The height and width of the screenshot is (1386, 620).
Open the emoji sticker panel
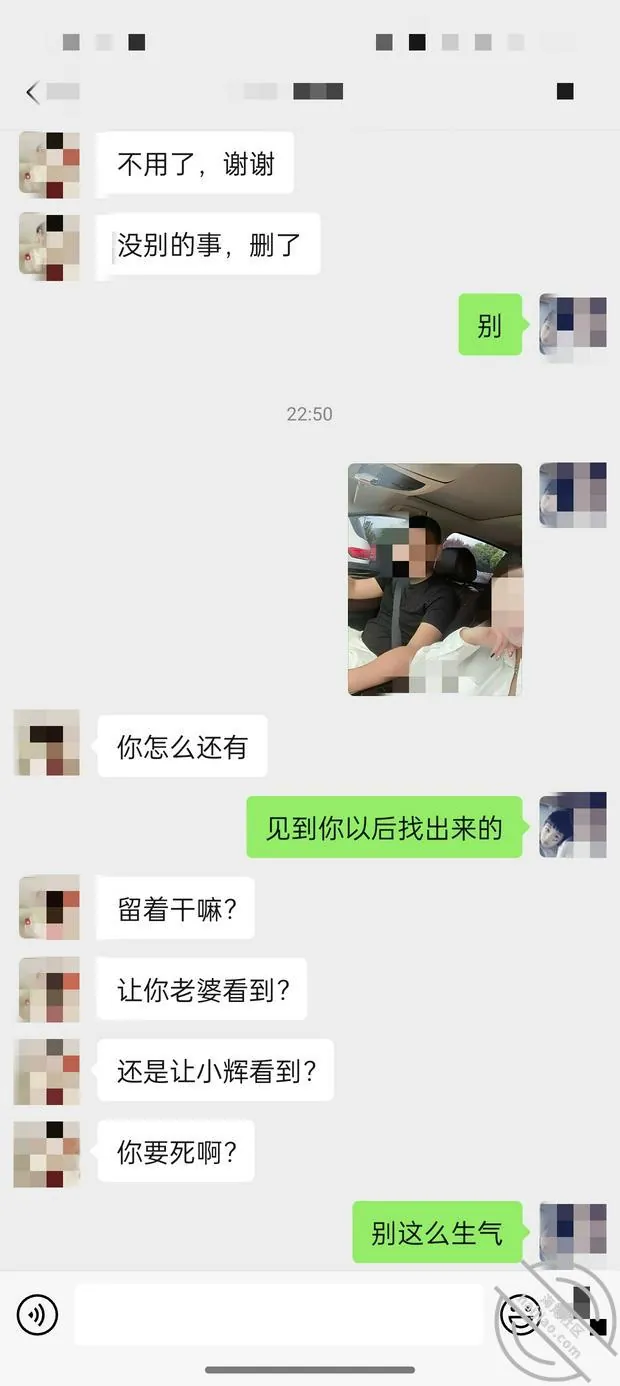click(519, 1315)
